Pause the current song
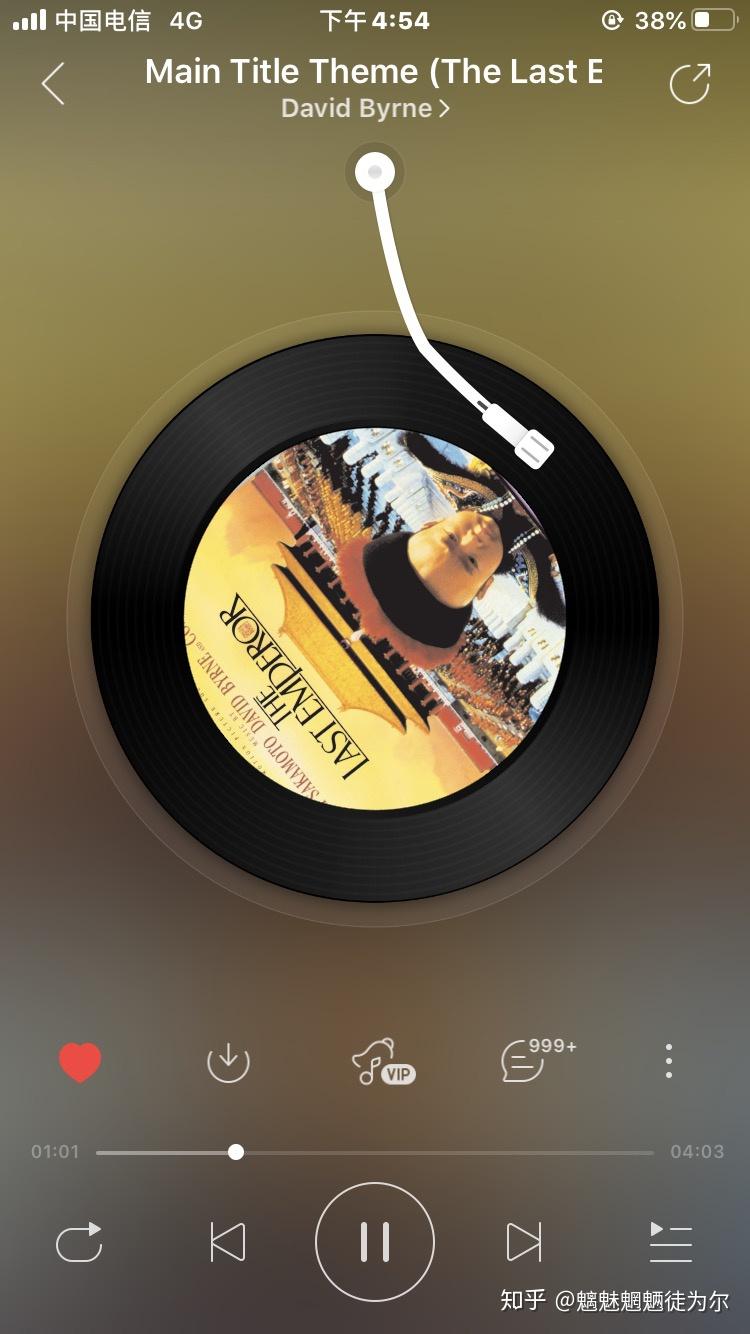 click(x=375, y=1242)
